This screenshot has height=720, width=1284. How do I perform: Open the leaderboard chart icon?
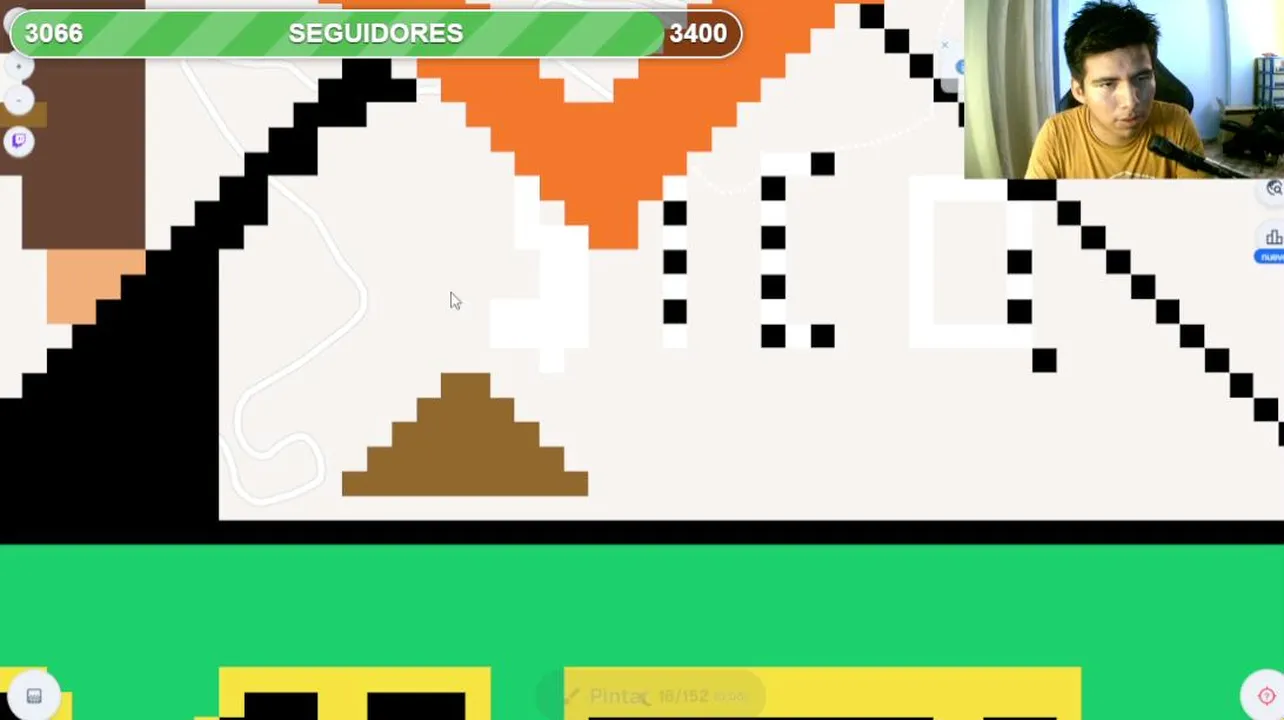1272,238
